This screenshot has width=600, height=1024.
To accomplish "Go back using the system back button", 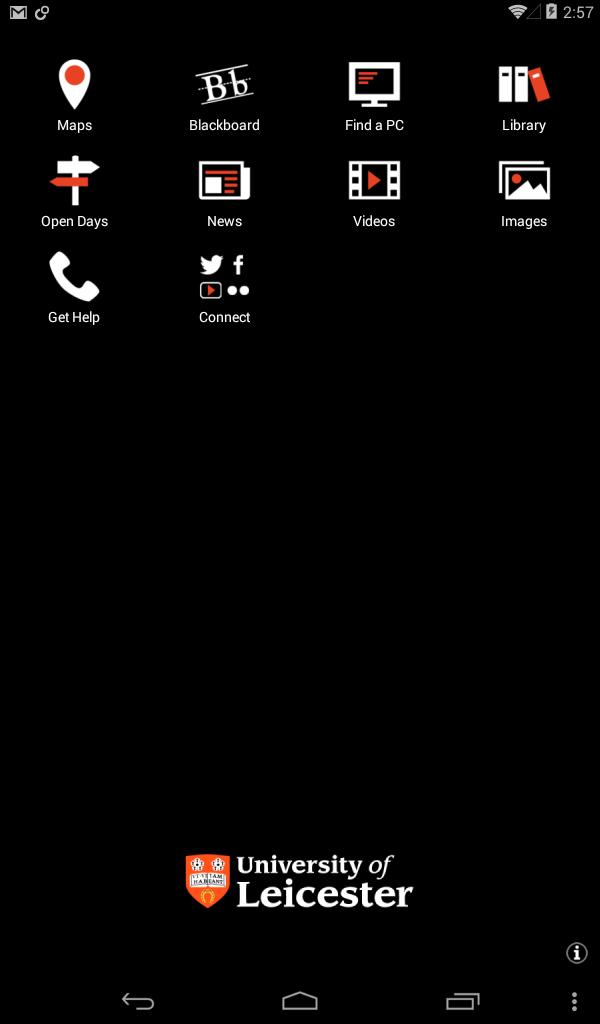I will [138, 1001].
